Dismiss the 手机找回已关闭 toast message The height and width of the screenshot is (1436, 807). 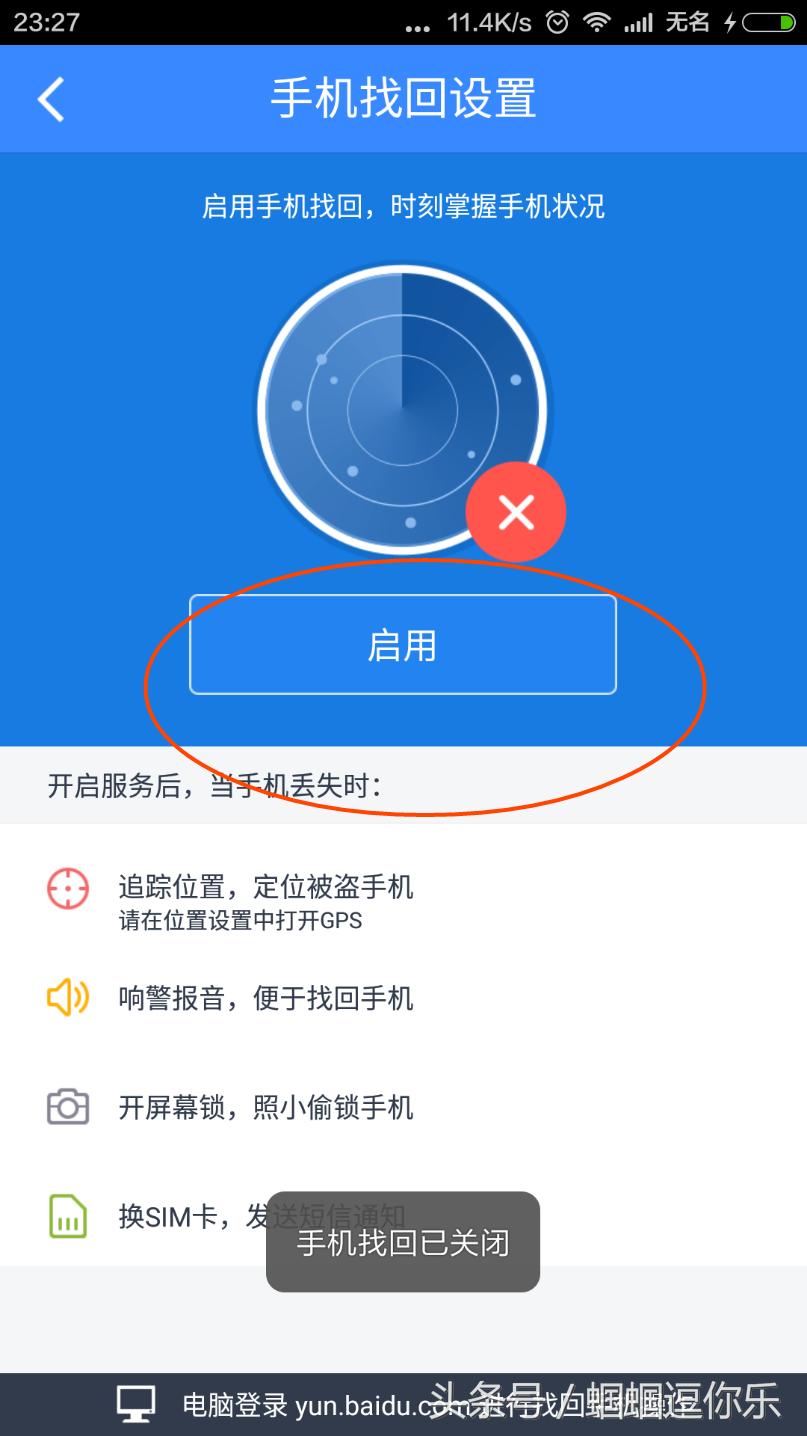403,1242
